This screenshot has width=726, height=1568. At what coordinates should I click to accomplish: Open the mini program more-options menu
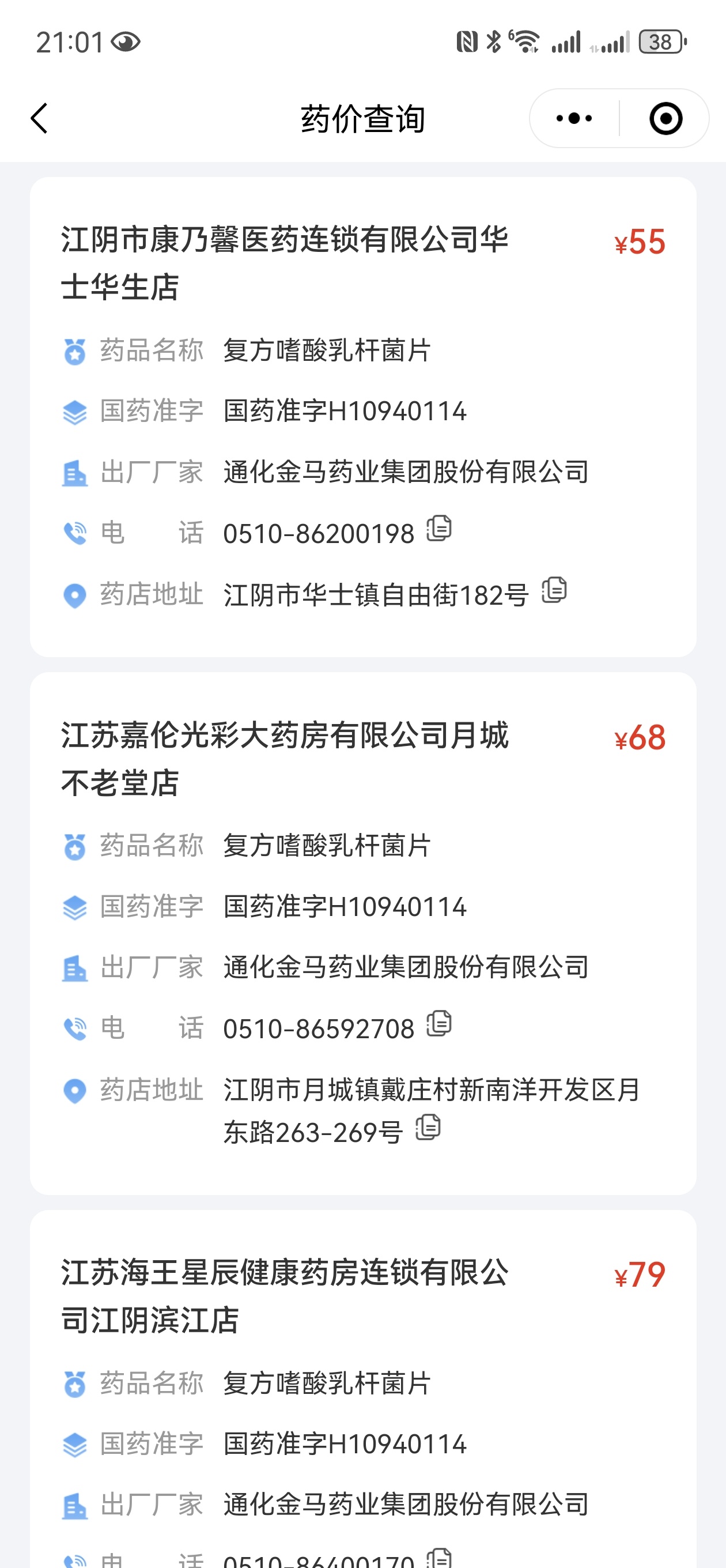click(574, 118)
